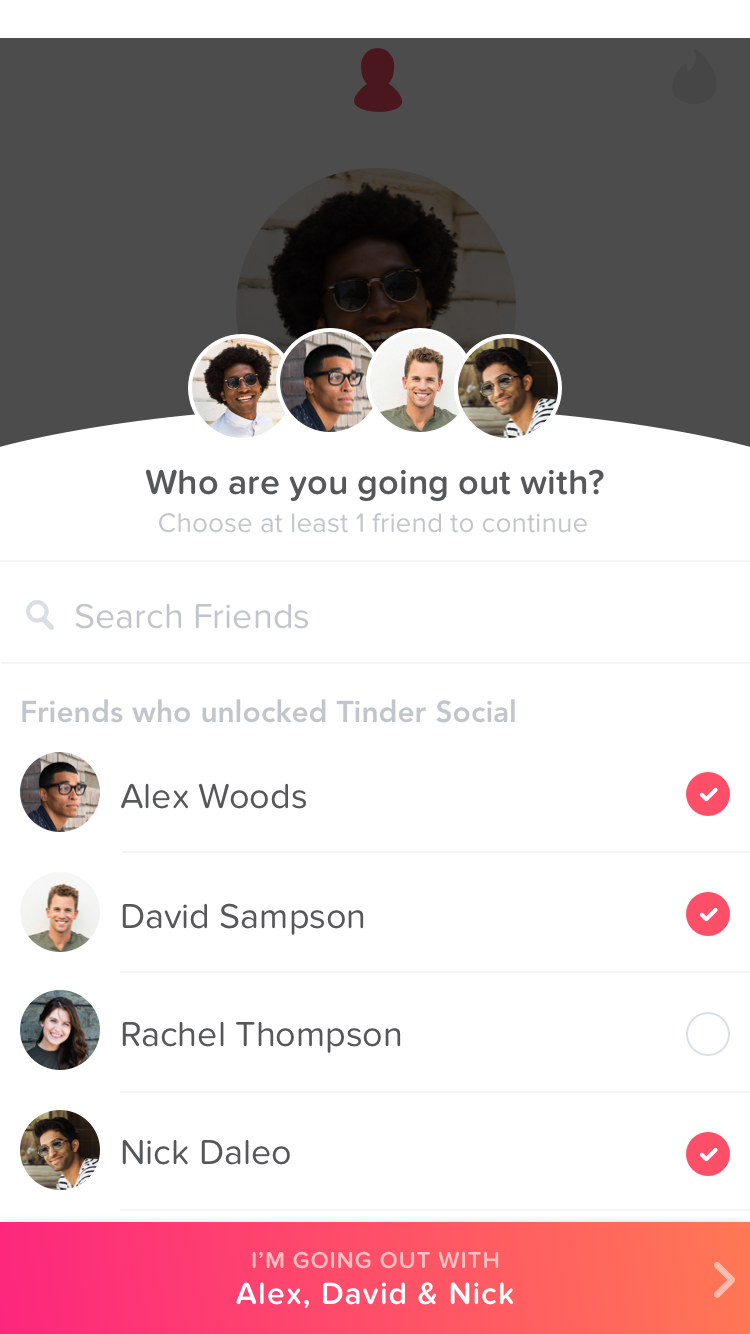Deselect David Sampson's checkmark
Screen dimensions: 750x1334
(x=707, y=914)
